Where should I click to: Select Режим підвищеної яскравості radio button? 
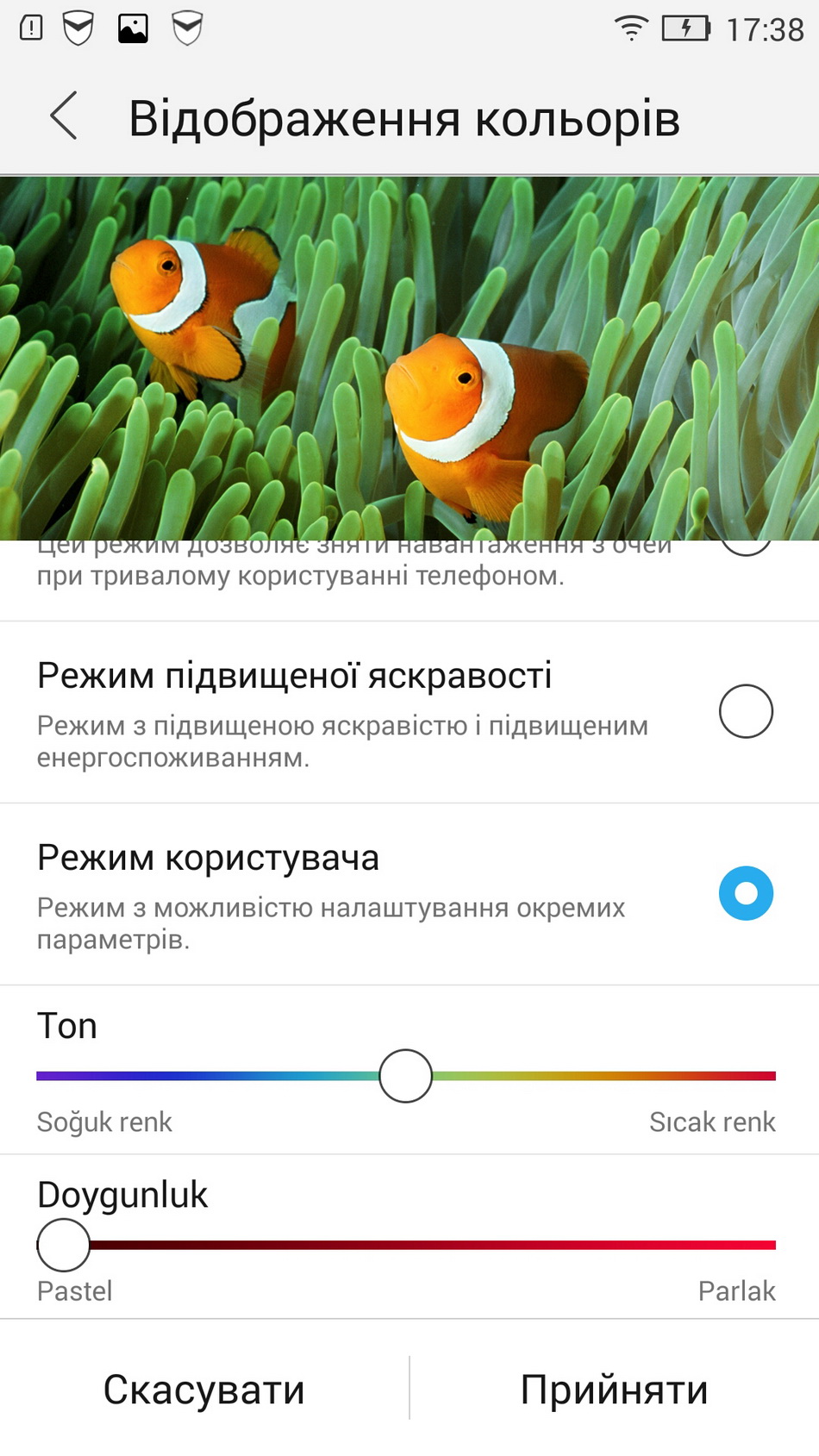(746, 711)
